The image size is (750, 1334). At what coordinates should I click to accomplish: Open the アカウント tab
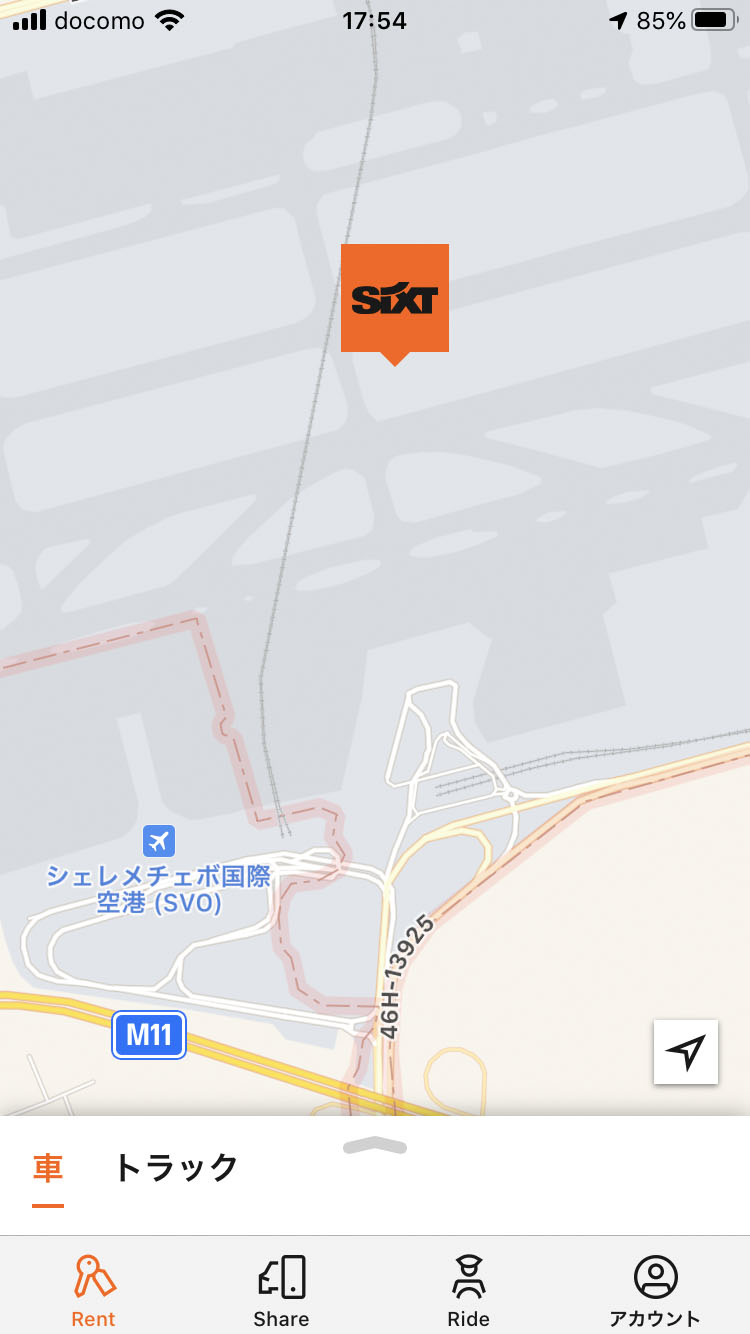click(655, 1290)
